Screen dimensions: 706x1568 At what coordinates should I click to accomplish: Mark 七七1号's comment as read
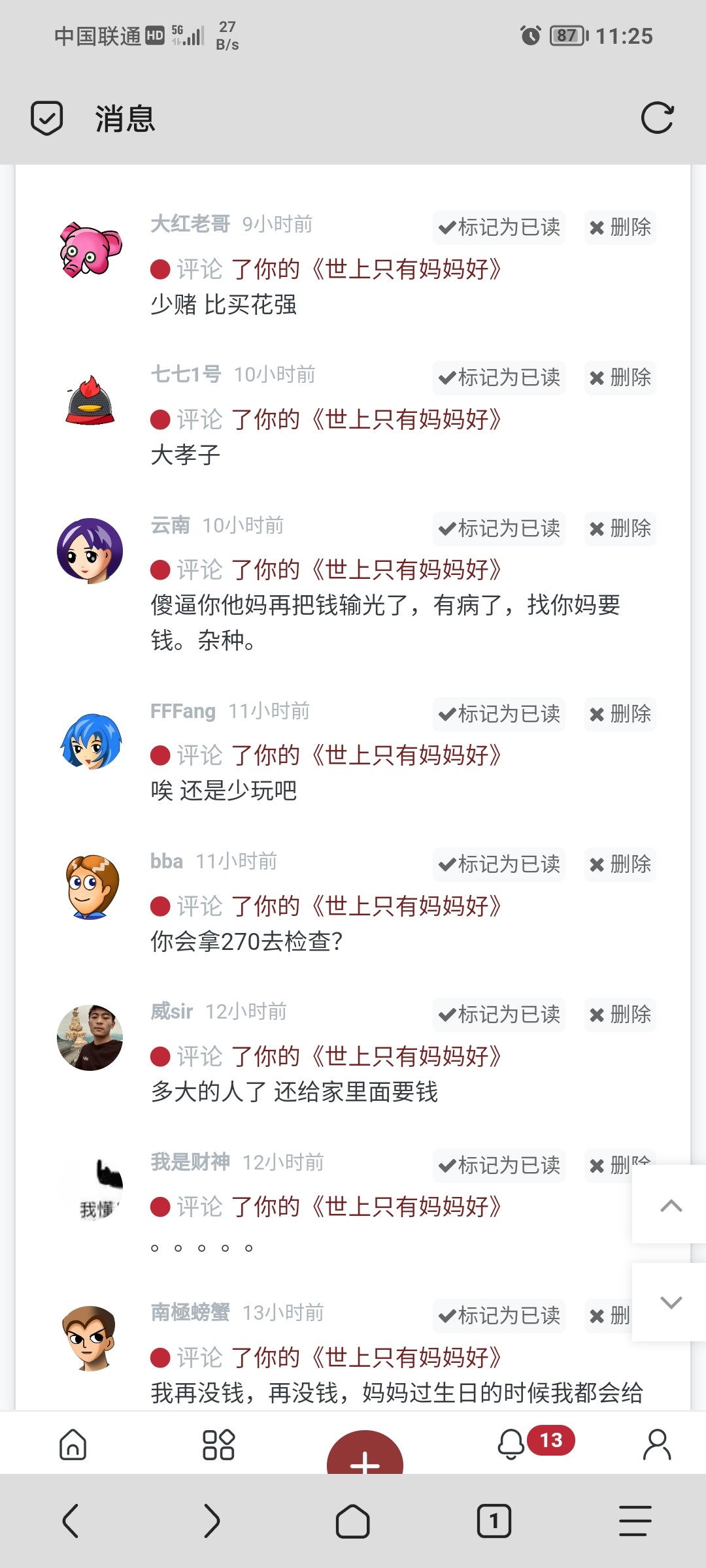tap(499, 378)
